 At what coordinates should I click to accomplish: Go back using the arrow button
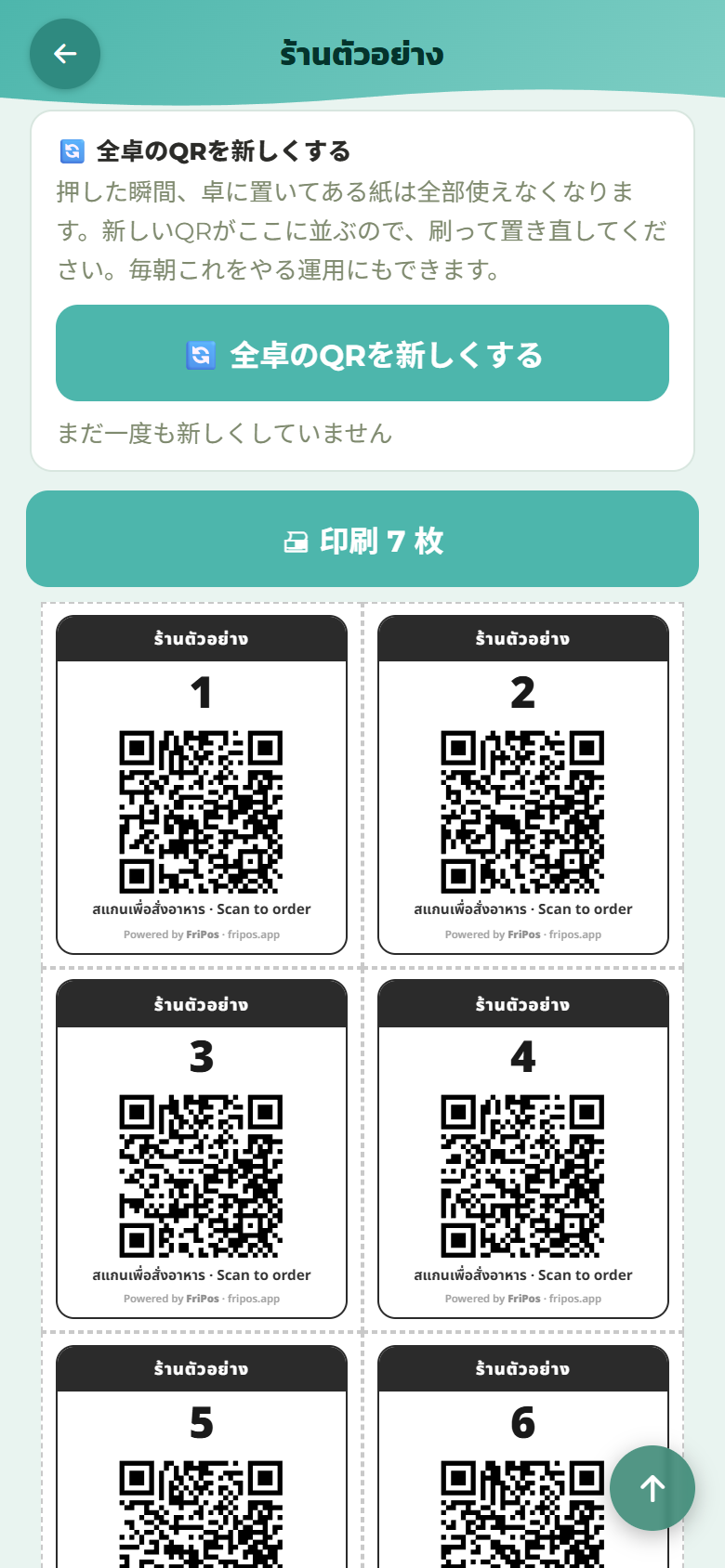(65, 54)
